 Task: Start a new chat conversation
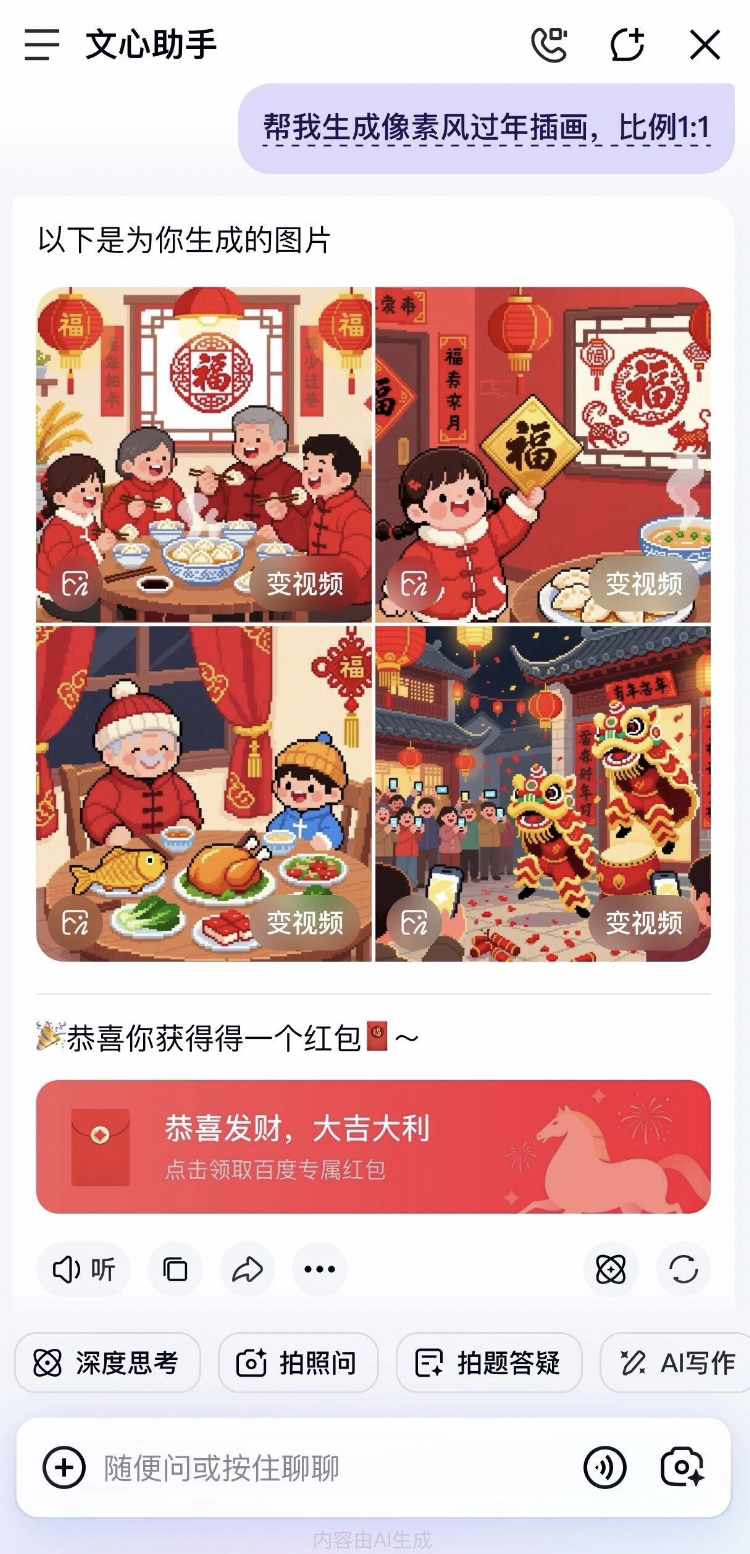pyautogui.click(x=627, y=45)
